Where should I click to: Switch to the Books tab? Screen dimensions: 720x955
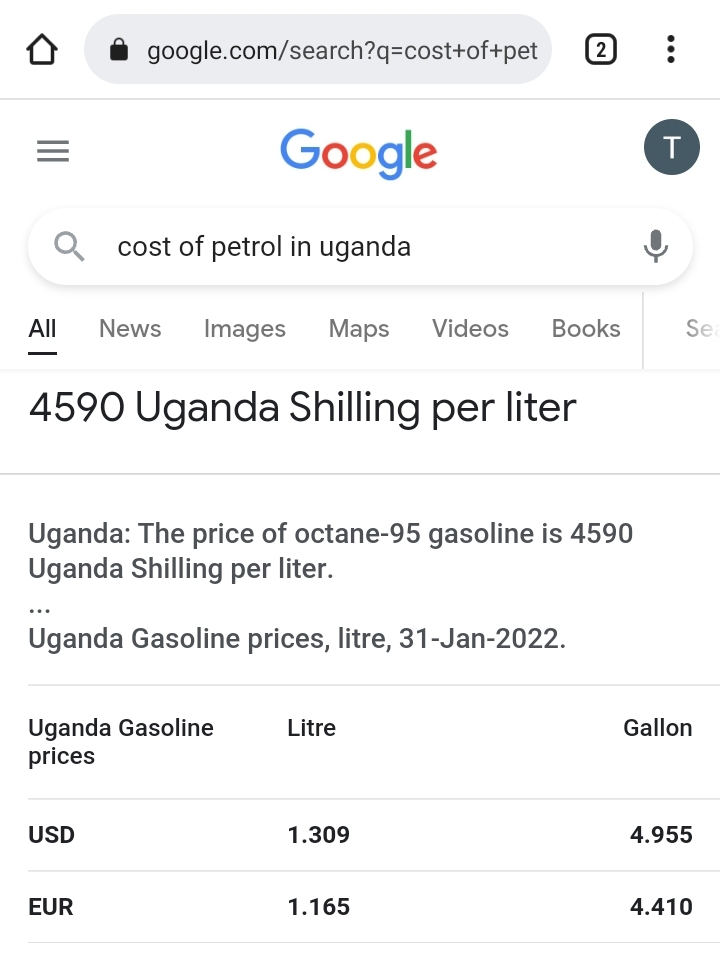pos(586,328)
